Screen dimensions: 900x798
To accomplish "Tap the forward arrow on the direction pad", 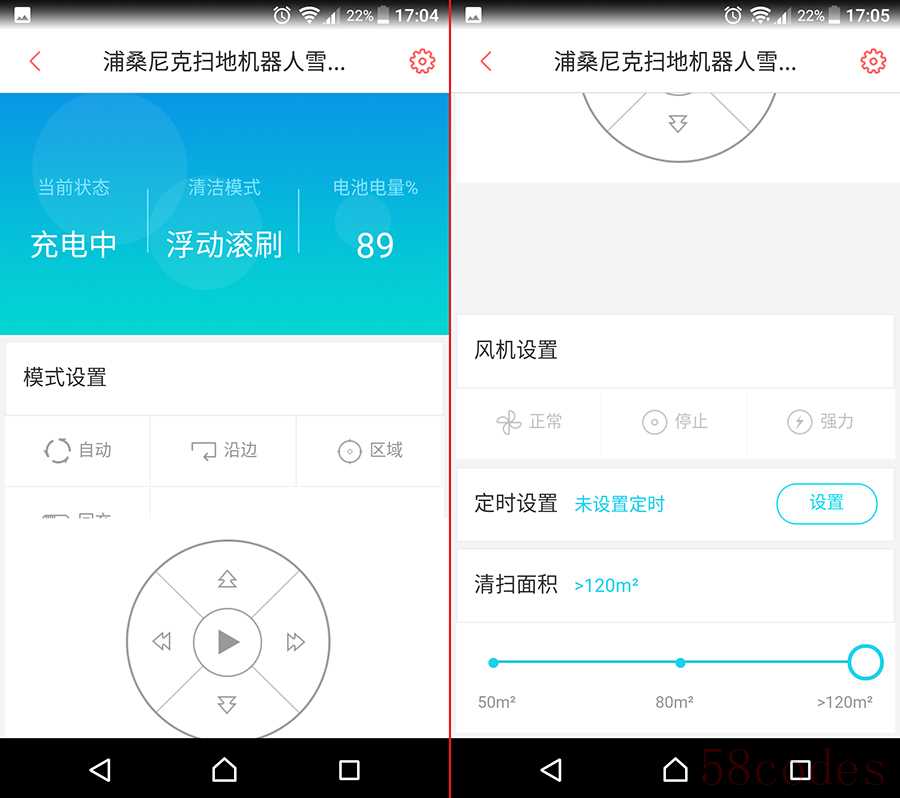I will (228, 579).
